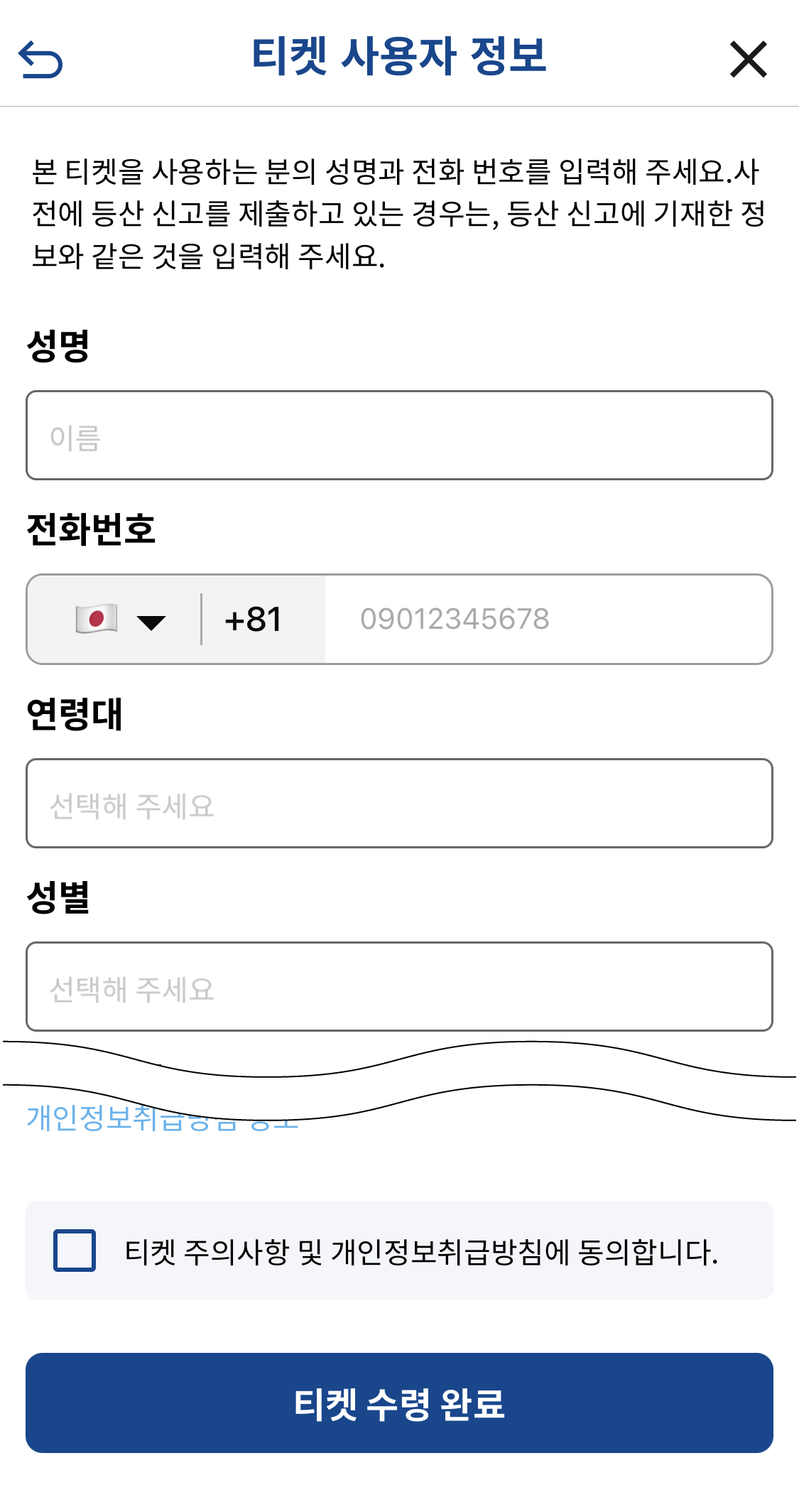Open the country code flag selector

pos(121,620)
